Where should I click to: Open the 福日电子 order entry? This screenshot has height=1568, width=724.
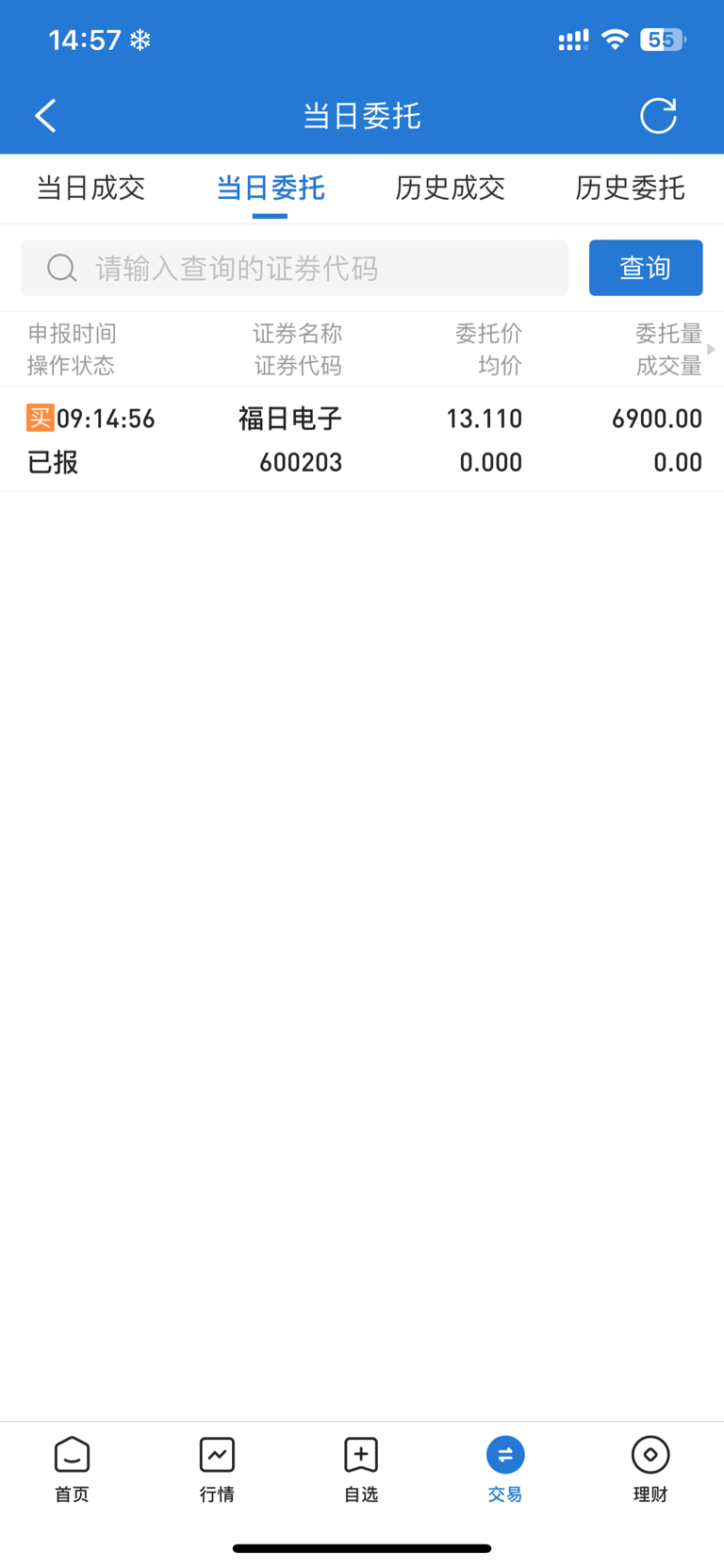[x=362, y=439]
